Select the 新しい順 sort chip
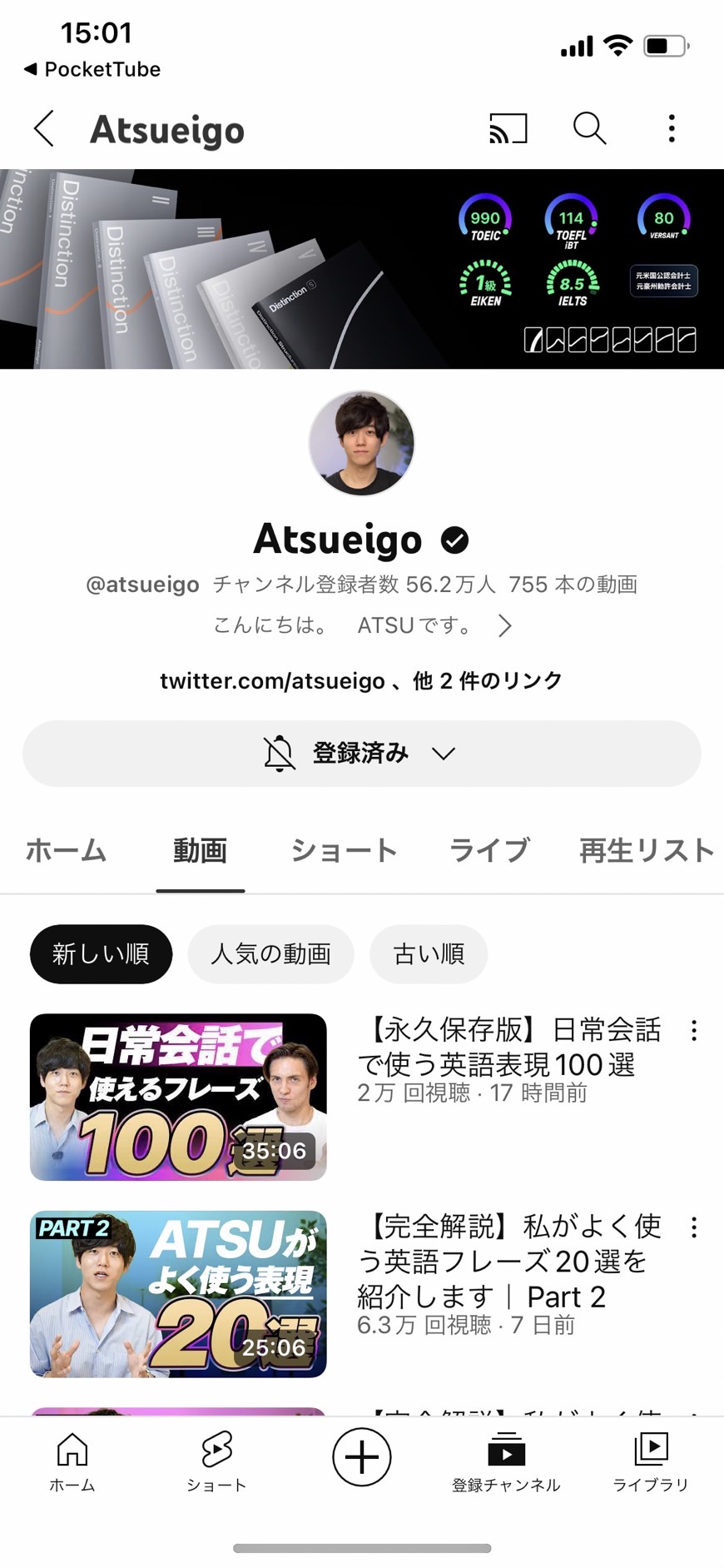Screen dimensions: 724x1568 (x=101, y=953)
